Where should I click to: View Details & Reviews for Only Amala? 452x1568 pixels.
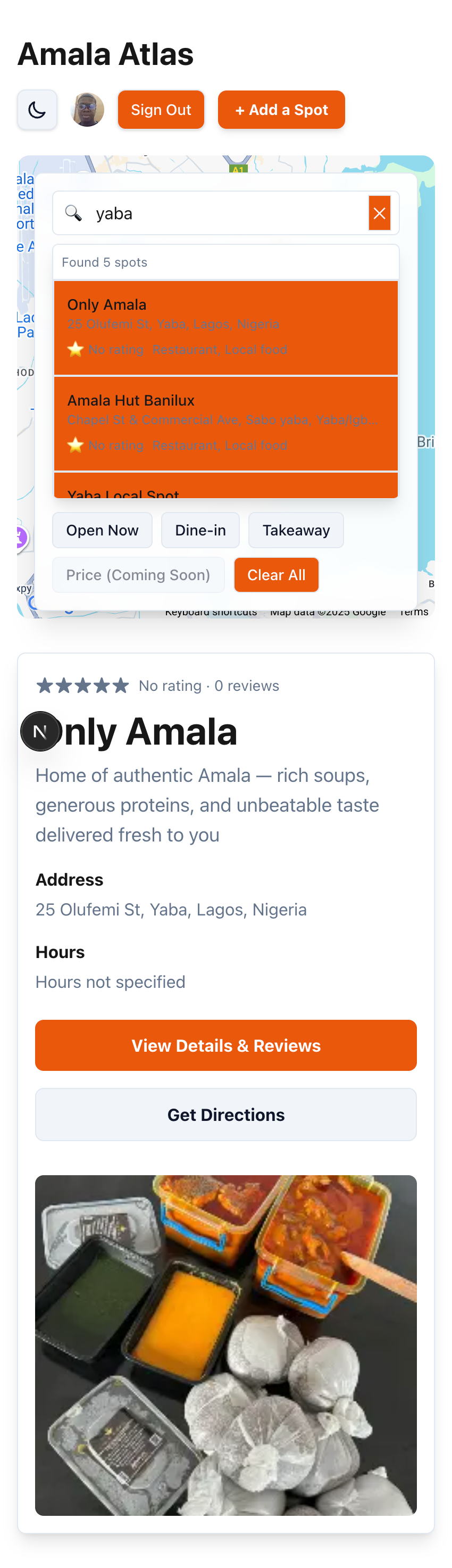pyautogui.click(x=225, y=1046)
